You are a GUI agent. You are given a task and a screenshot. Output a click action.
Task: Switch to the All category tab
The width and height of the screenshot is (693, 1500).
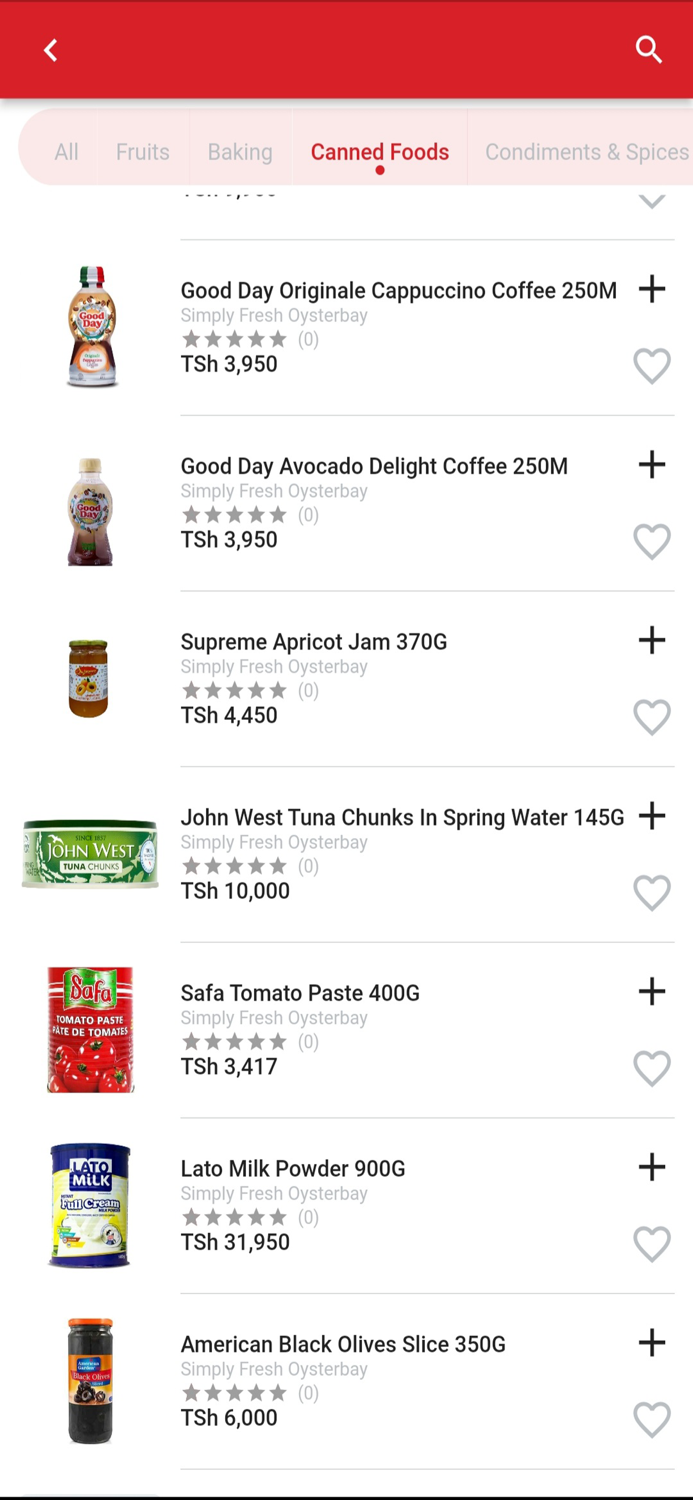(66, 152)
